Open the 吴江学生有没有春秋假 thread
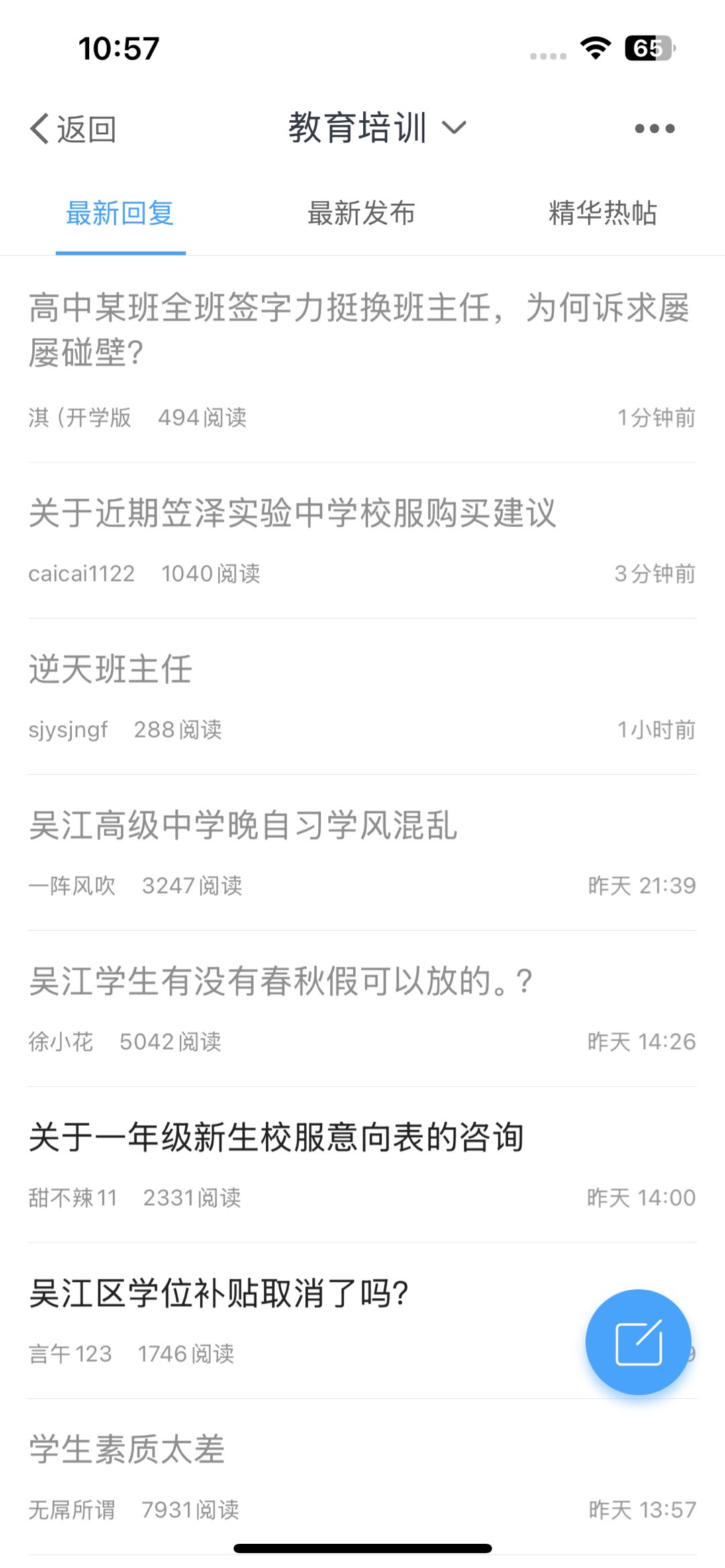This screenshot has width=725, height=1568. coord(281,982)
